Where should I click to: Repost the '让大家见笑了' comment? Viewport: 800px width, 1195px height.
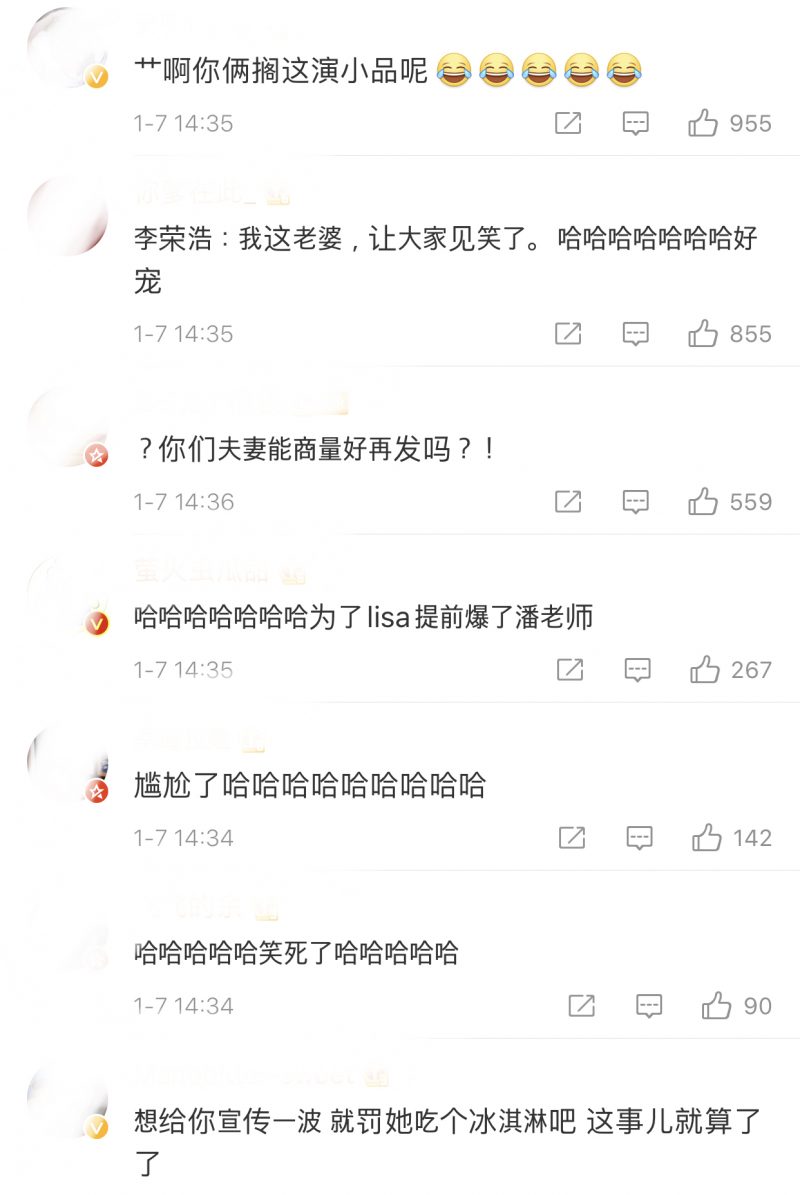click(x=568, y=333)
